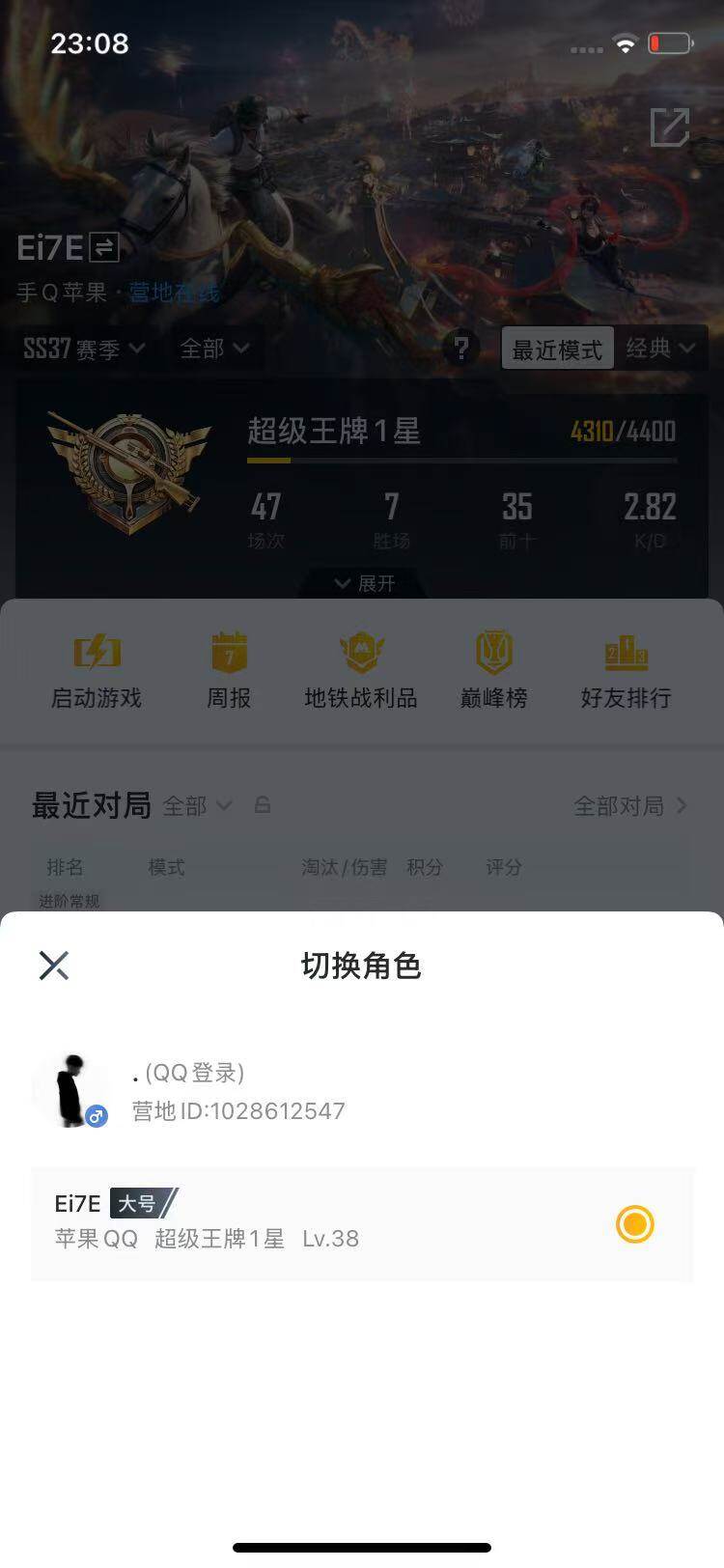The width and height of the screenshot is (724, 1568).
Task: Expand the 展开 section
Action: pos(362,583)
